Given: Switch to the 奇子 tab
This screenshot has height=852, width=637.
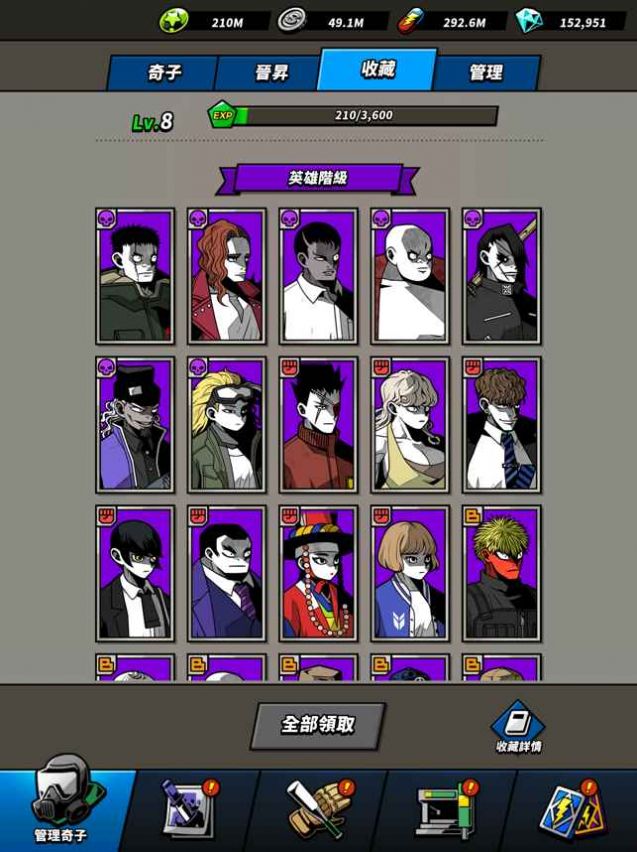Looking at the screenshot, I should click(163, 73).
